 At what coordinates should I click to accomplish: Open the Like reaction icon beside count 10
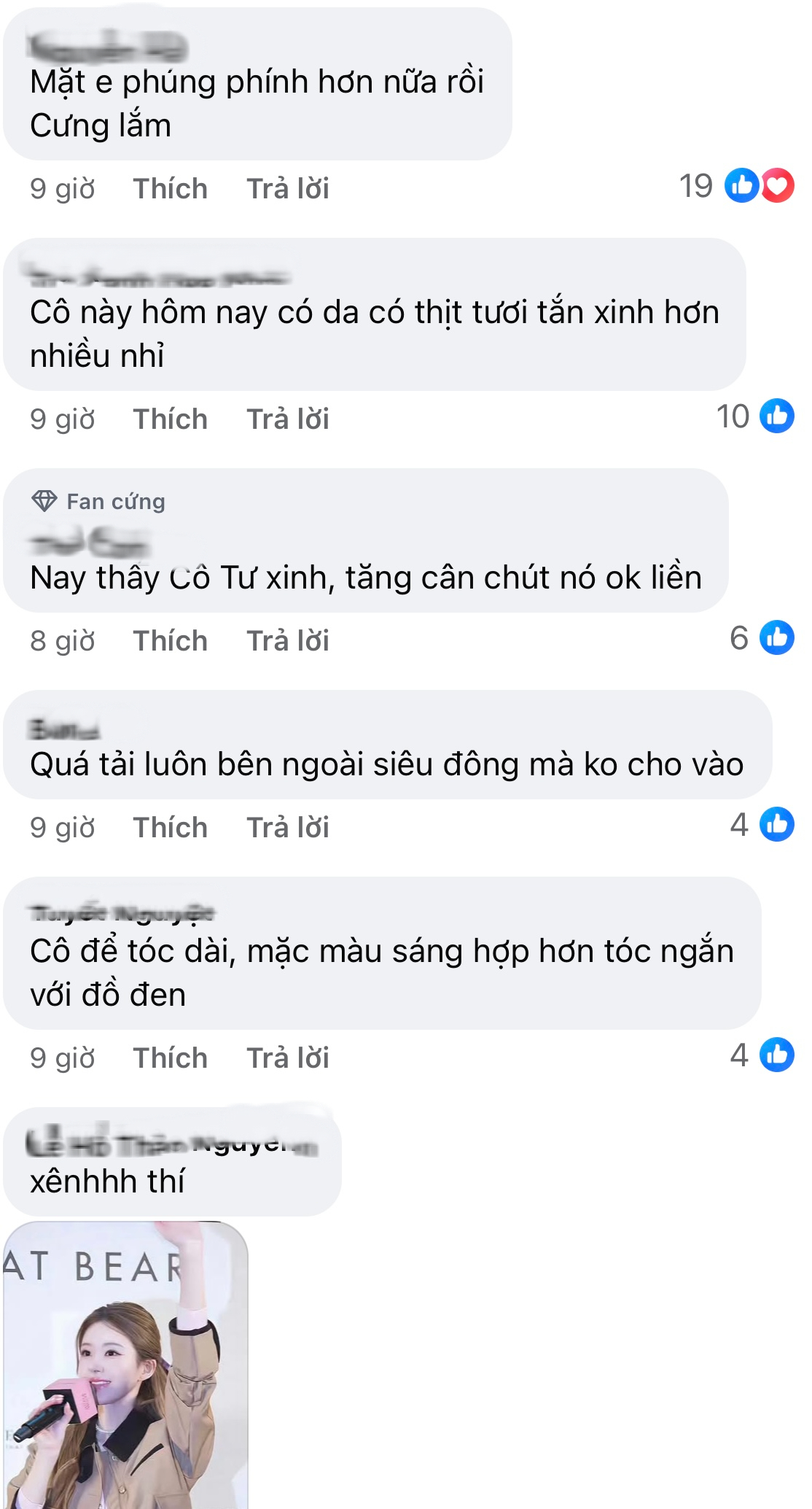[x=776, y=418]
